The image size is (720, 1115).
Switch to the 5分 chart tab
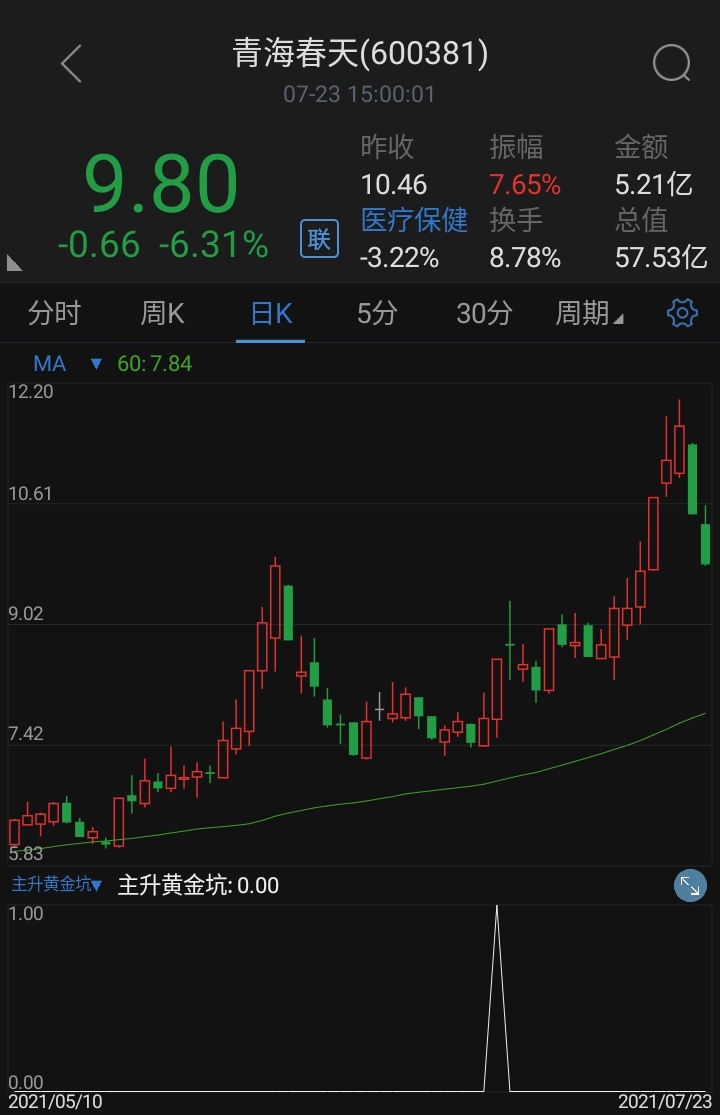click(x=377, y=314)
